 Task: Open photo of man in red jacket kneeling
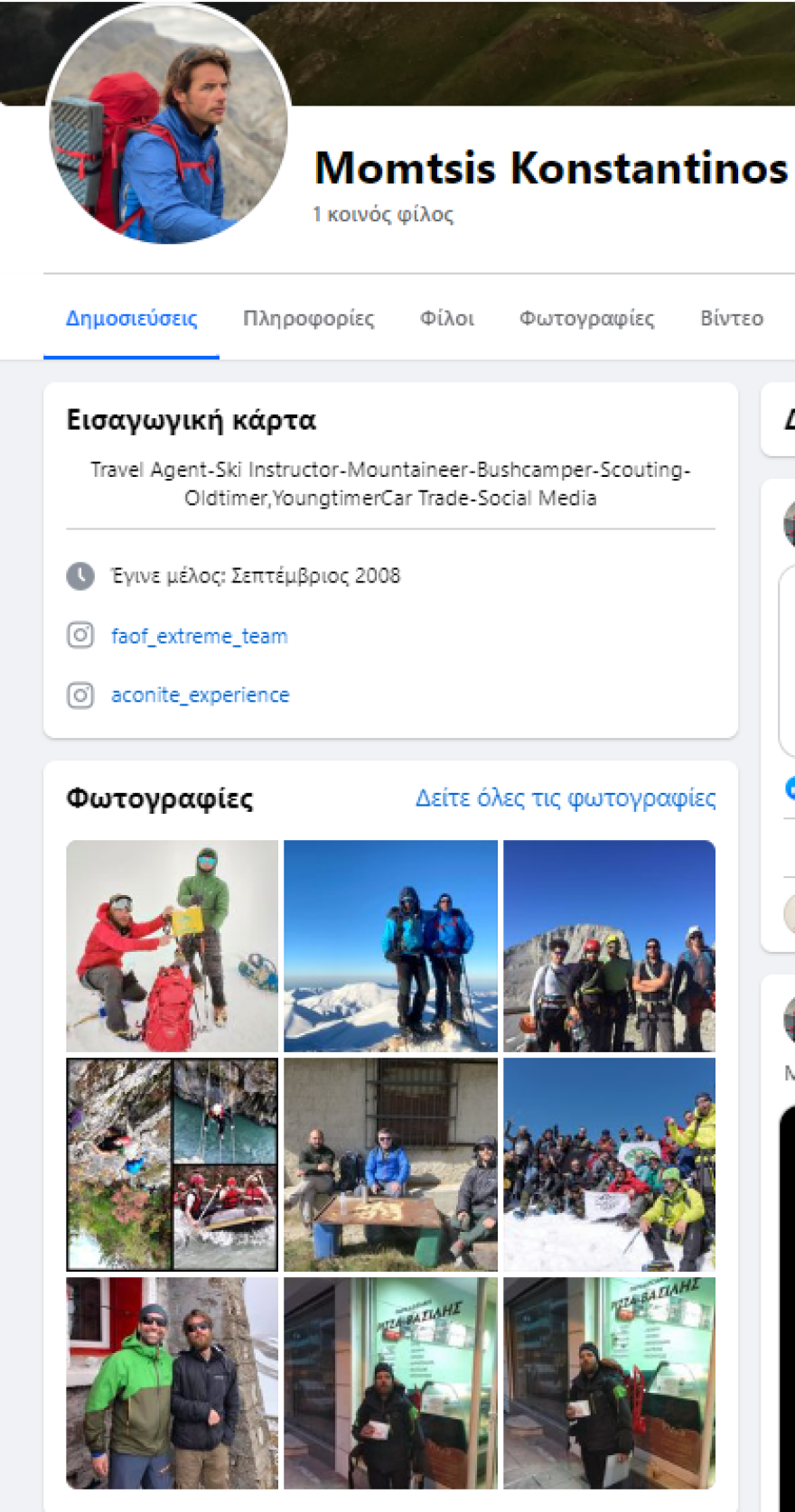[x=172, y=946]
